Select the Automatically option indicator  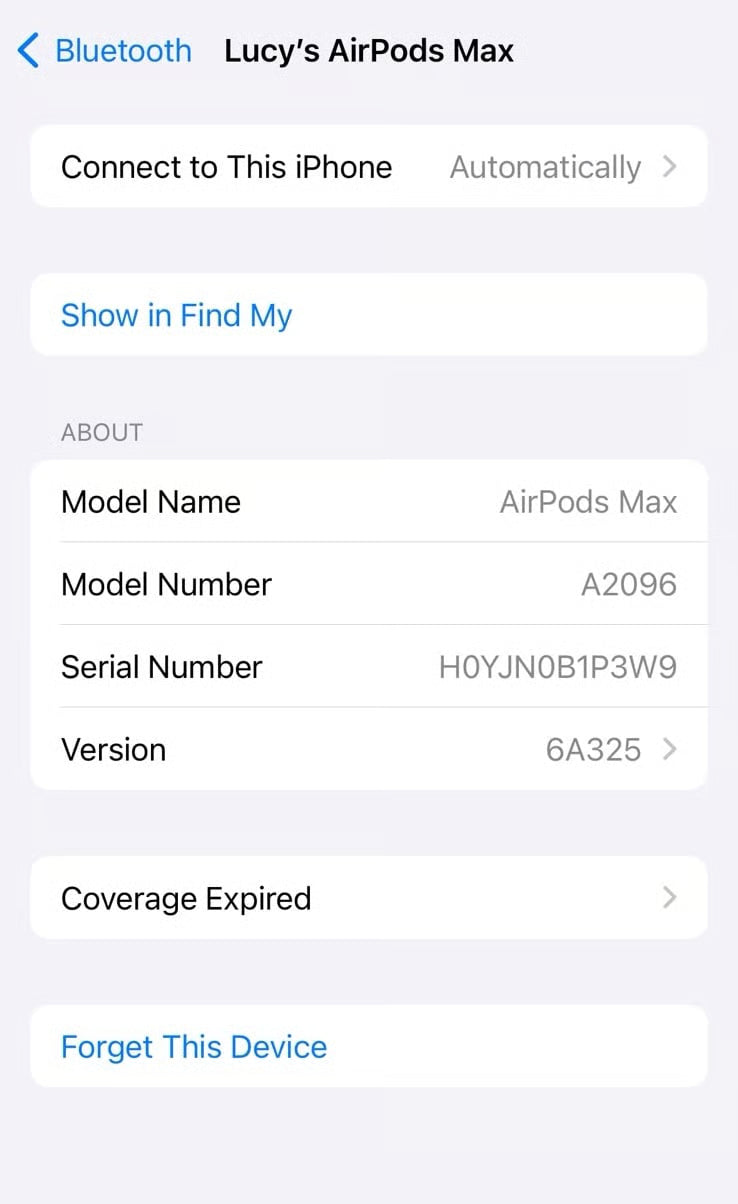click(x=545, y=166)
